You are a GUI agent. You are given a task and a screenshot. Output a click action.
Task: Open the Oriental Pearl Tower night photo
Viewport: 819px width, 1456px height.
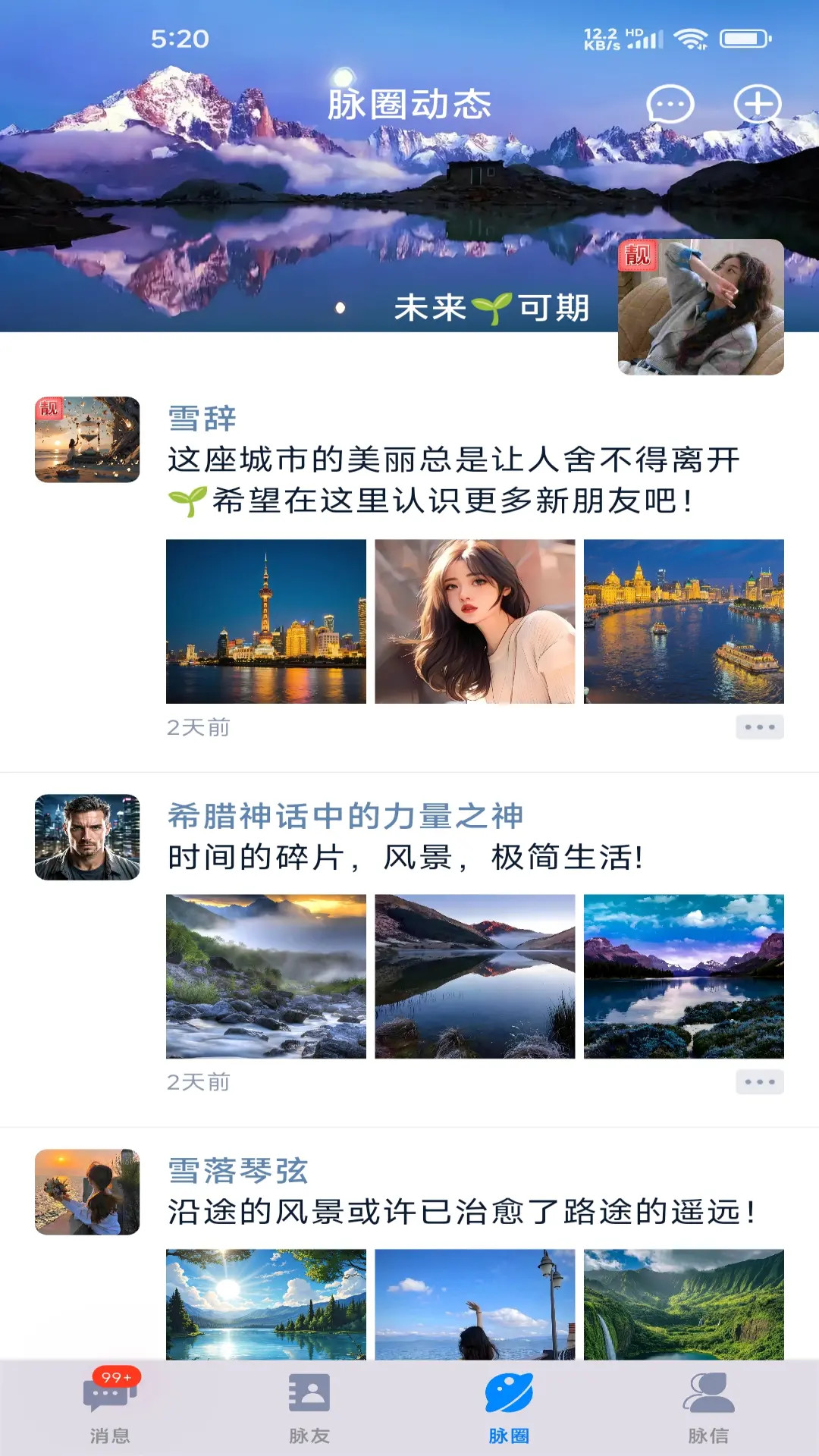point(266,623)
